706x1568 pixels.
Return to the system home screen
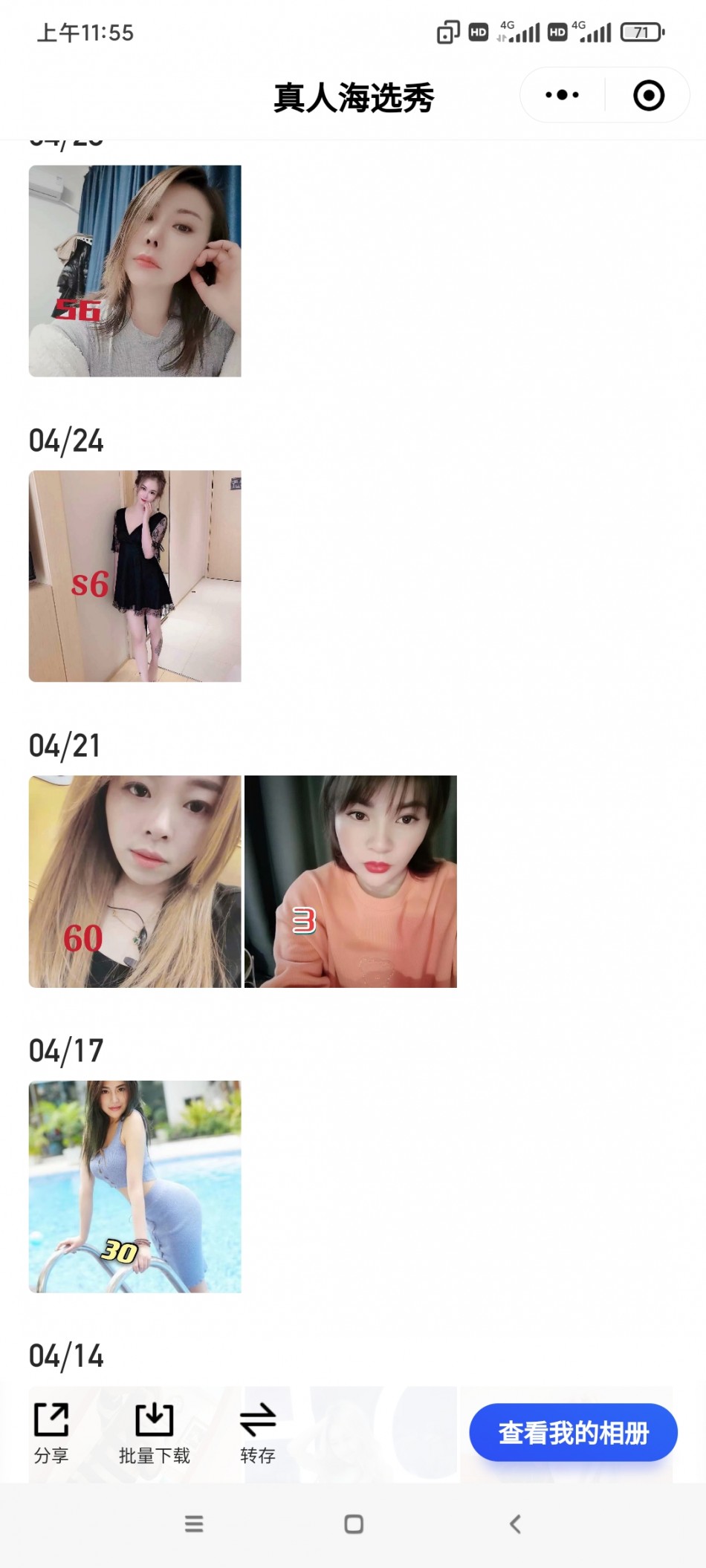(x=354, y=1524)
